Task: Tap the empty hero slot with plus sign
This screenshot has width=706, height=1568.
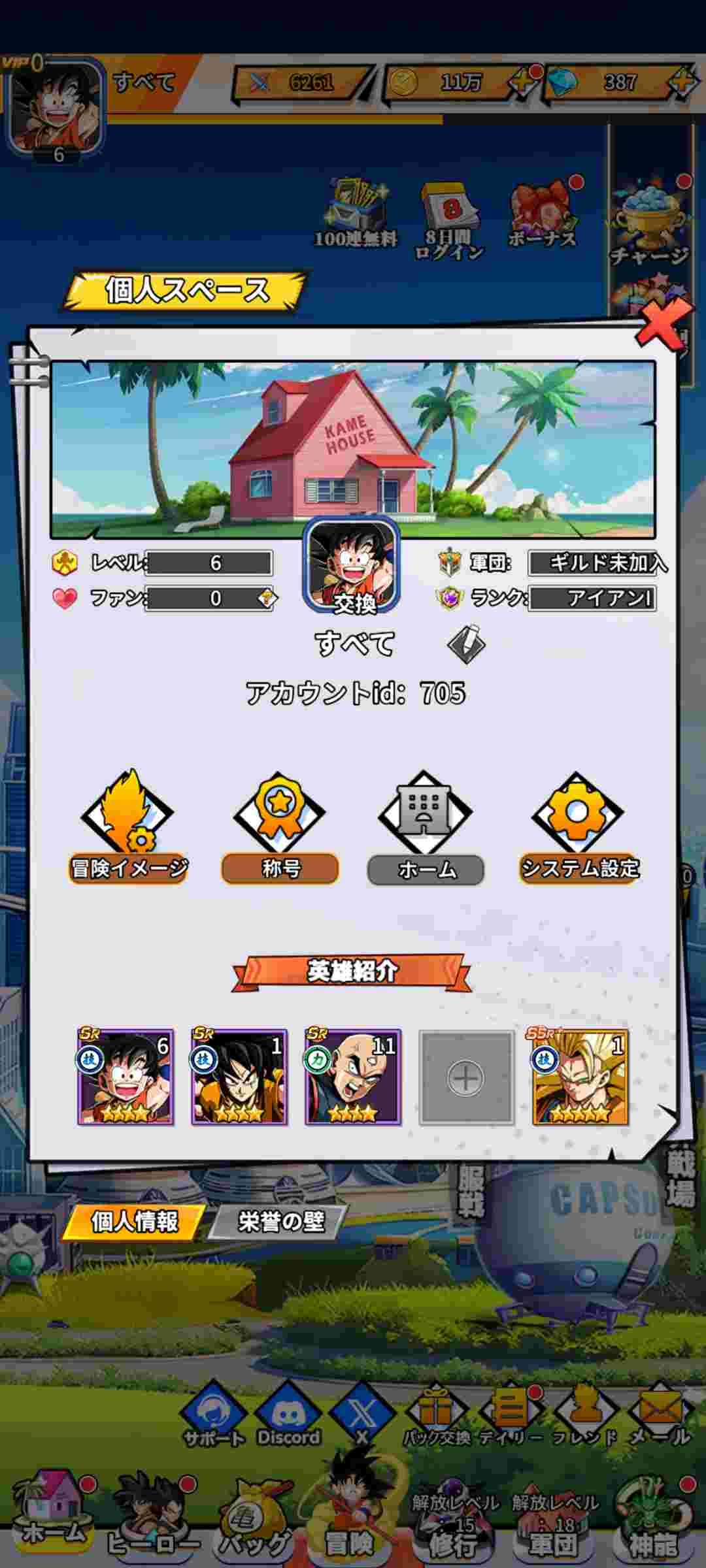Action: (466, 1078)
